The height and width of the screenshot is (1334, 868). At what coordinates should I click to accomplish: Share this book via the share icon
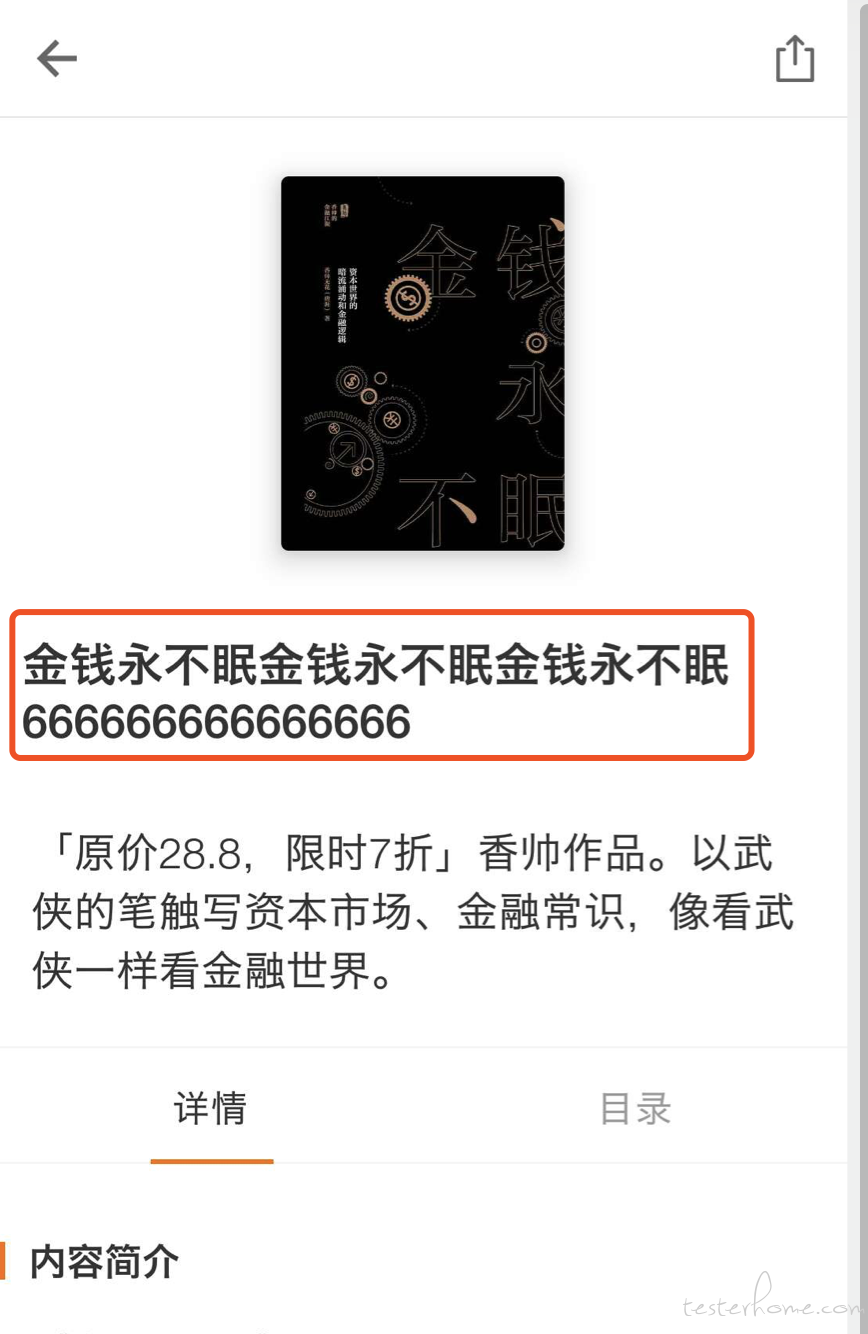(795, 59)
